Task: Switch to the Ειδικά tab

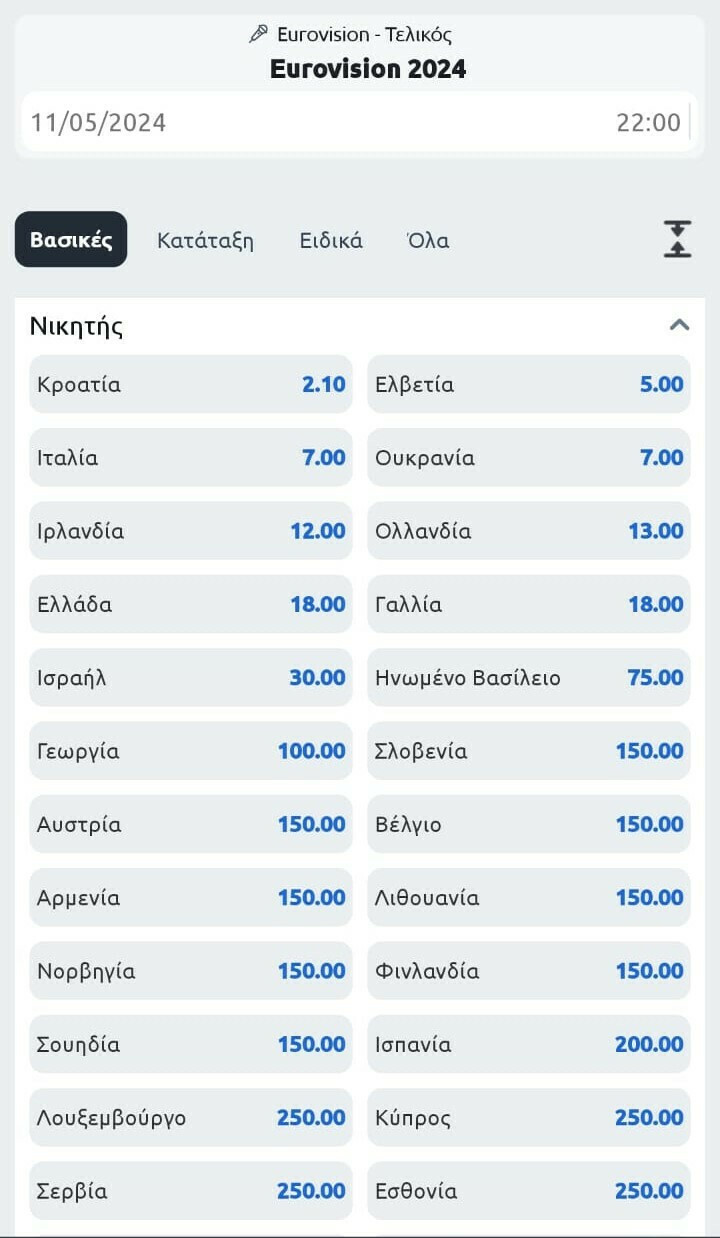Action: pos(331,240)
